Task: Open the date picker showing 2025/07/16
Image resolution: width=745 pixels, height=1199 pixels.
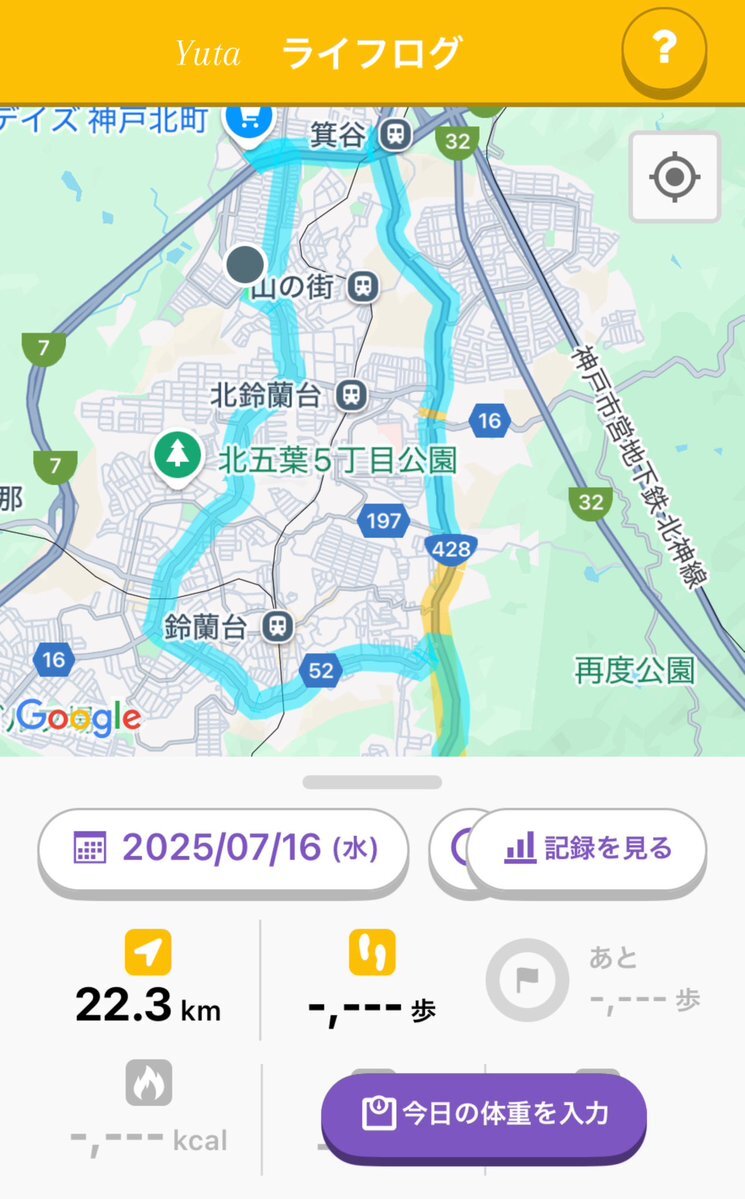Action: [223, 849]
